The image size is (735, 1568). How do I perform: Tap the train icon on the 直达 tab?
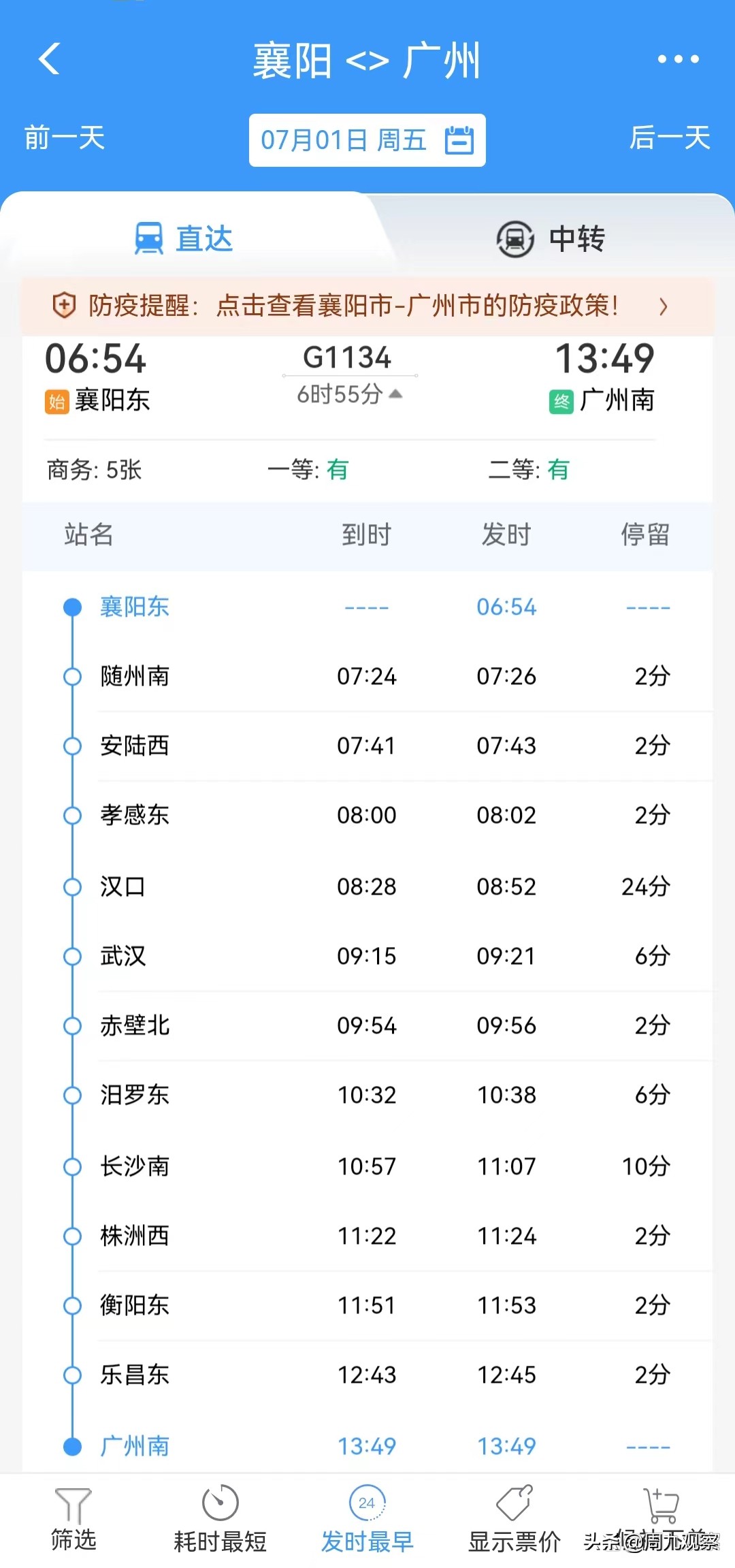pyautogui.click(x=149, y=238)
